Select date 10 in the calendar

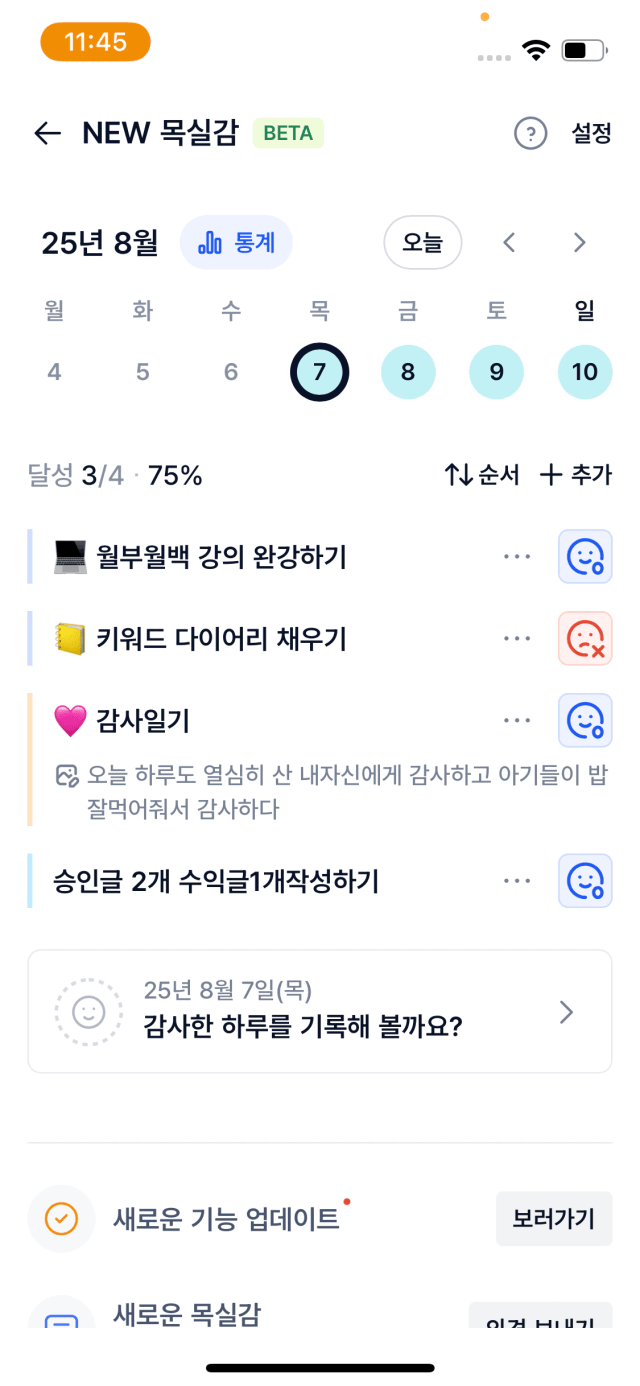point(585,372)
